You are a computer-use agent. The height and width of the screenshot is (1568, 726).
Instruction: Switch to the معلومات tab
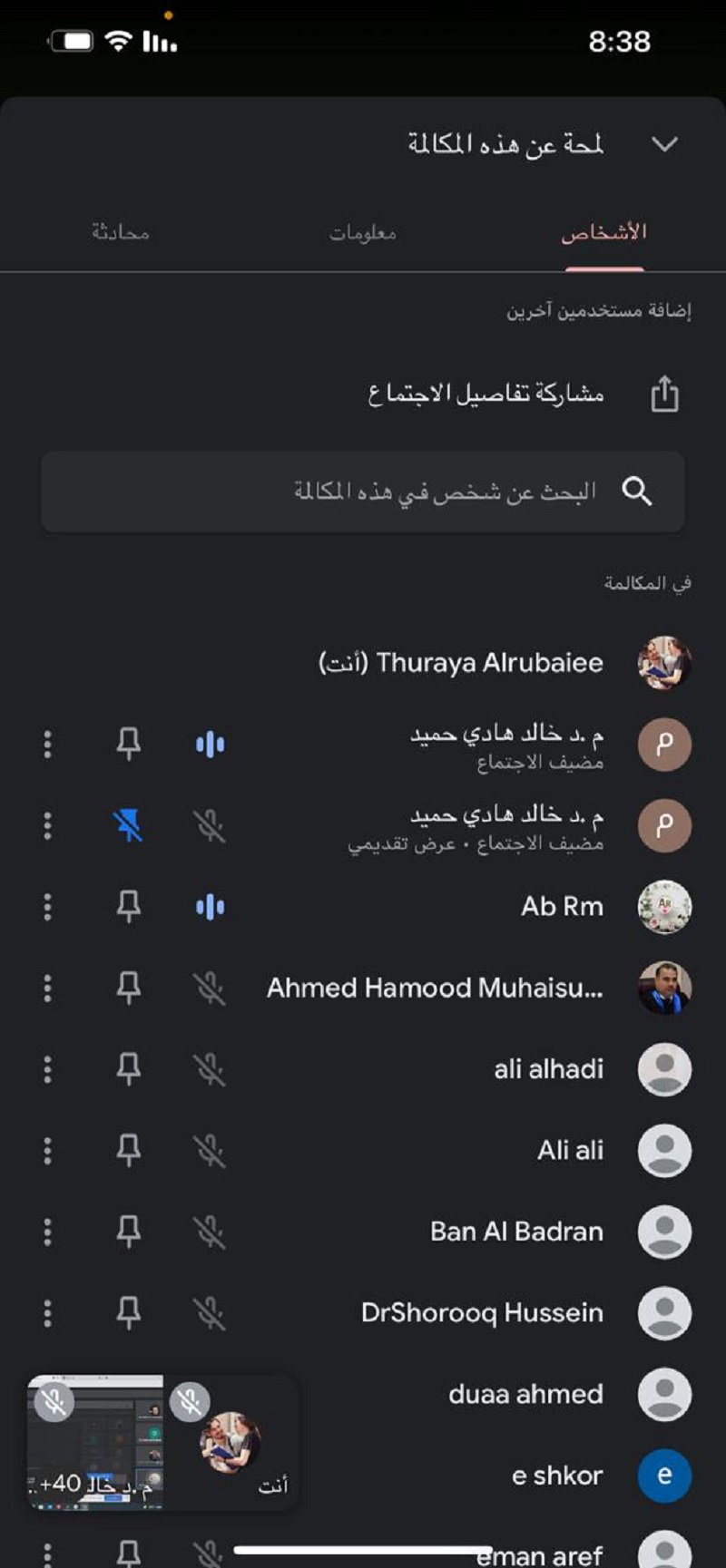(362, 233)
